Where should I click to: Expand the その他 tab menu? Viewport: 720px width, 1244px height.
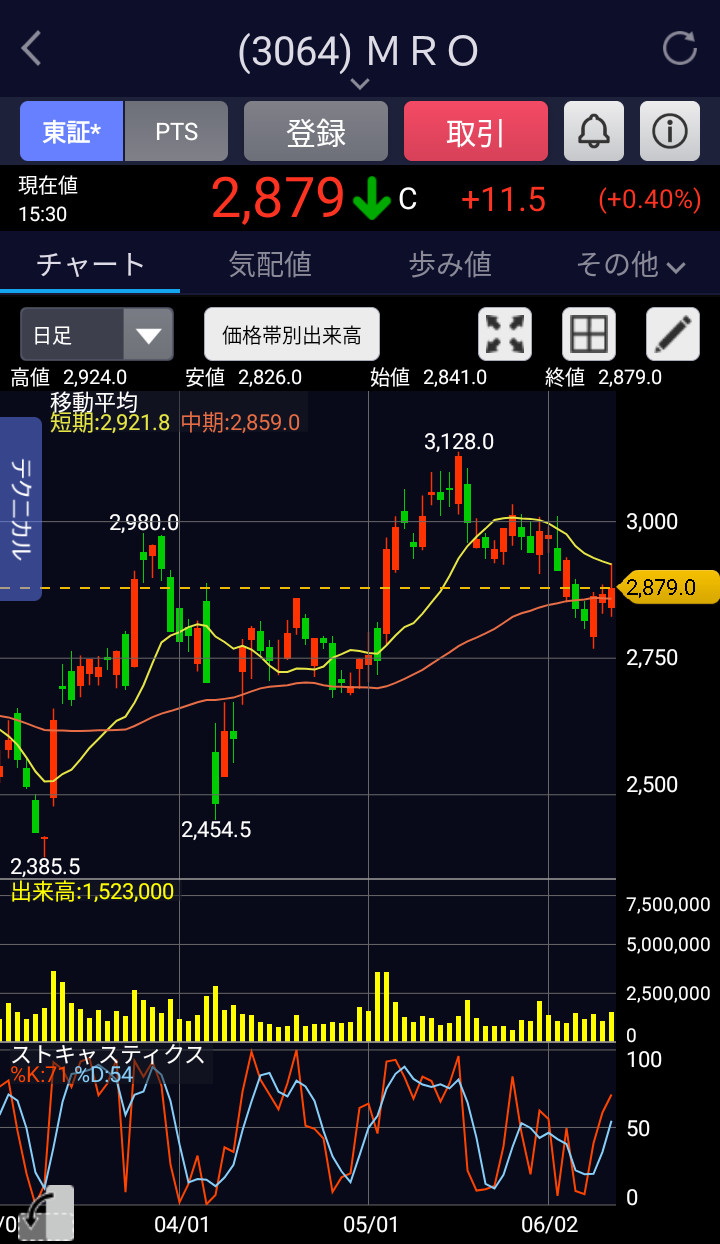[x=630, y=264]
